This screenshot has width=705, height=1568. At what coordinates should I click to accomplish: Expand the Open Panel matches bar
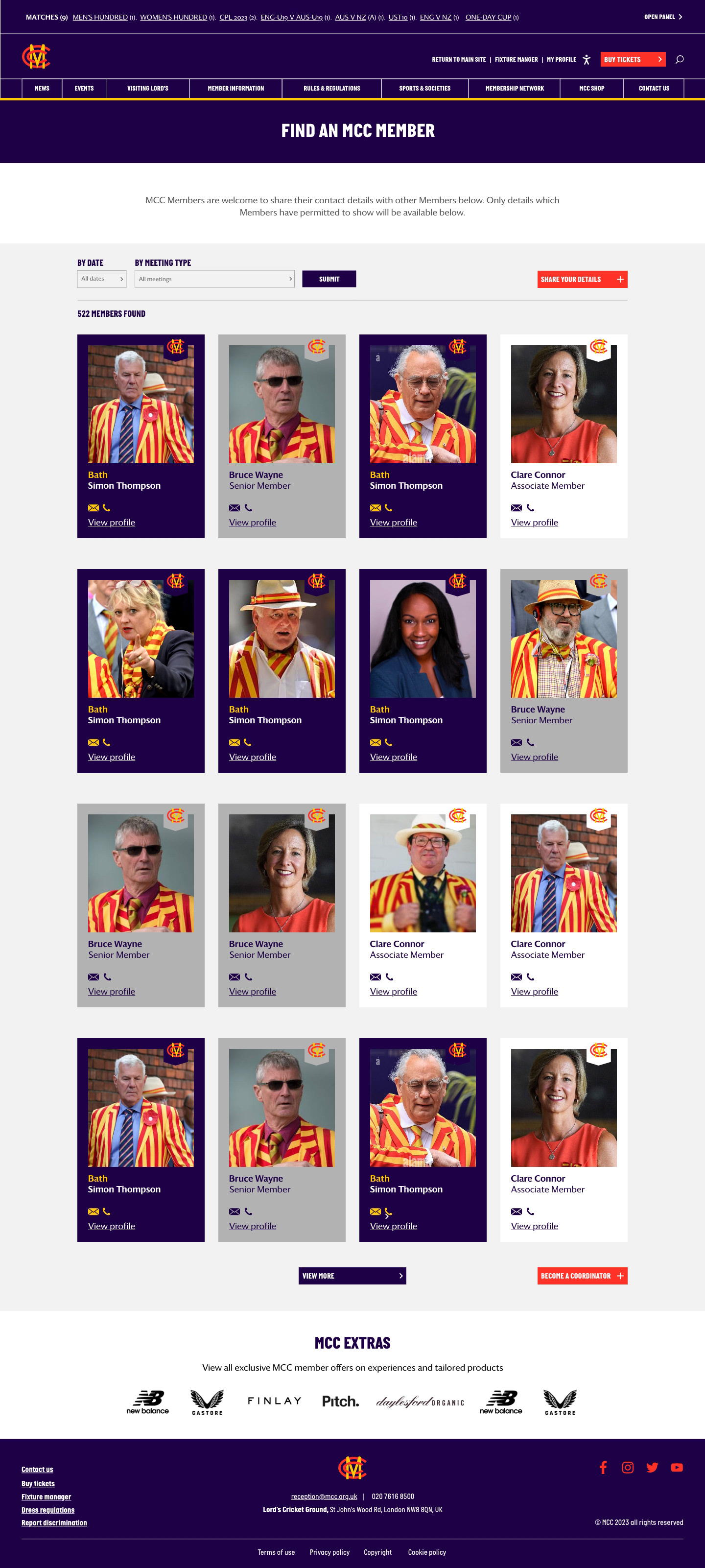[662, 17]
